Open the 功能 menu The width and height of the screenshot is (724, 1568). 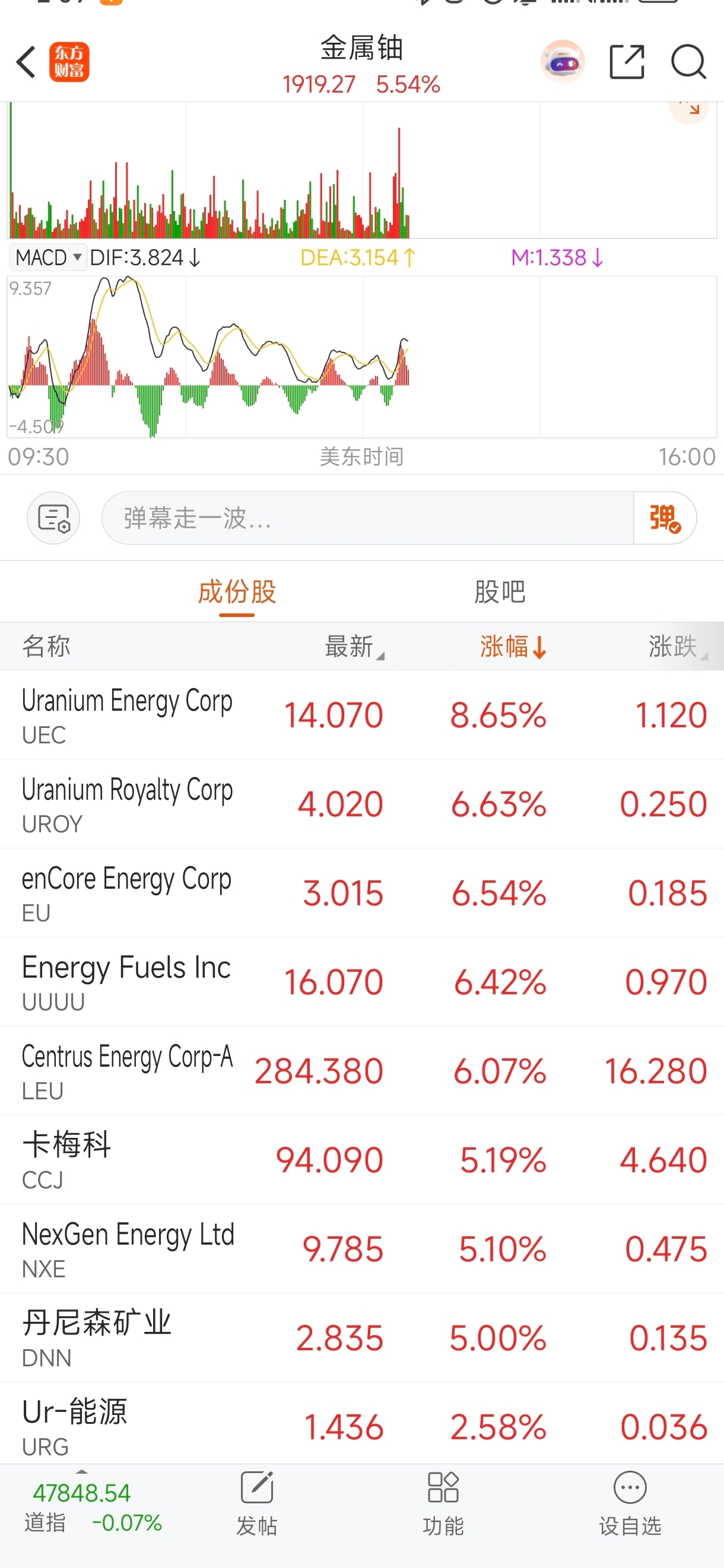pos(443,1503)
